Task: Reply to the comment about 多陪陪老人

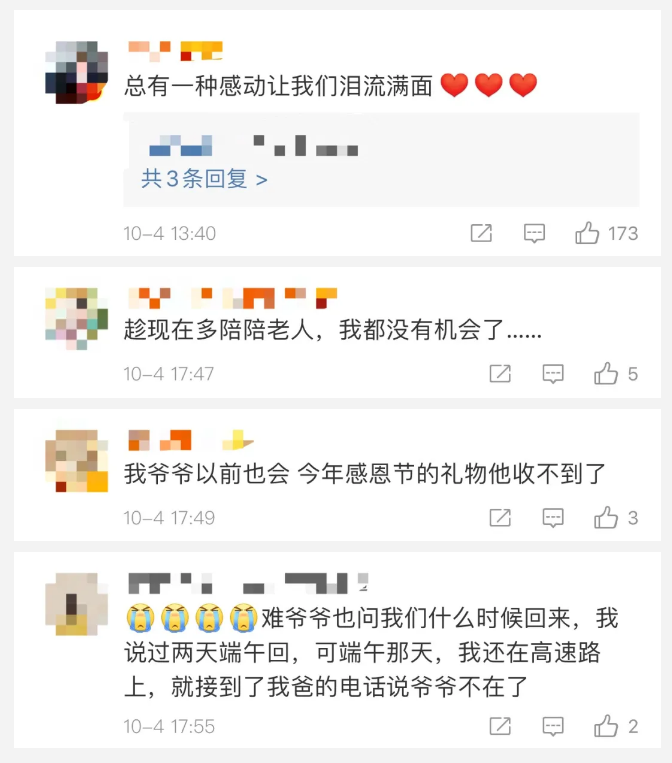Action: (553, 374)
